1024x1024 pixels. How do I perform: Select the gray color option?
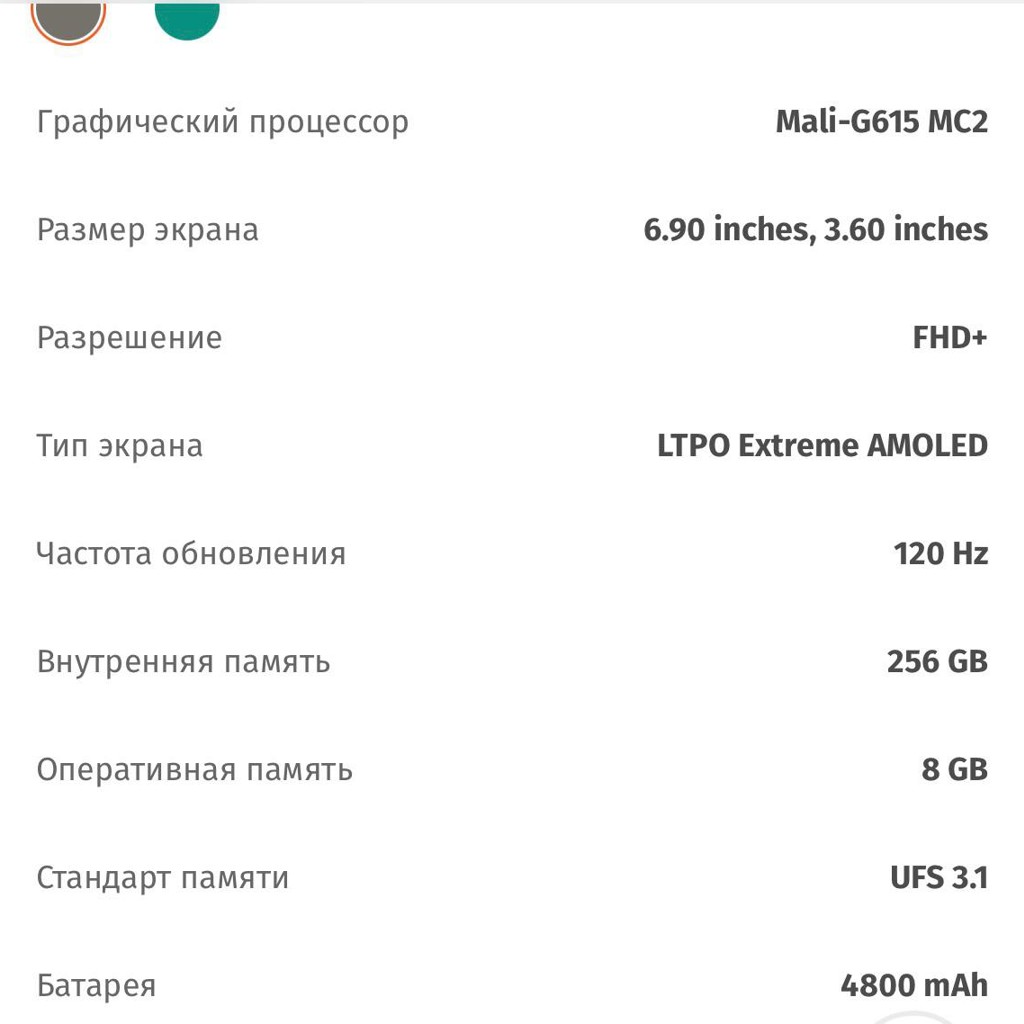[x=69, y=21]
